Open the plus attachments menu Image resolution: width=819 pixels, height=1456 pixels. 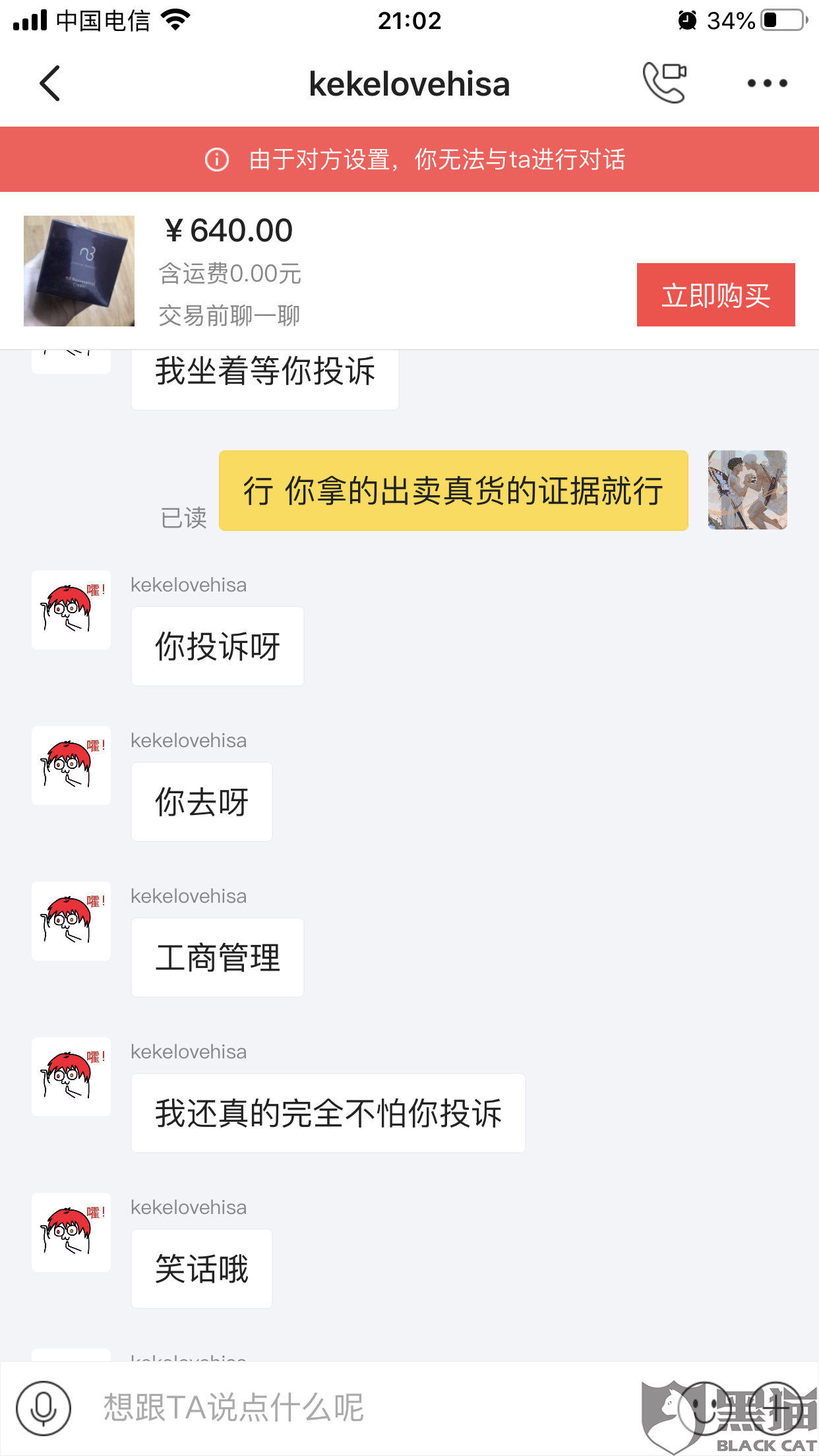(775, 1409)
